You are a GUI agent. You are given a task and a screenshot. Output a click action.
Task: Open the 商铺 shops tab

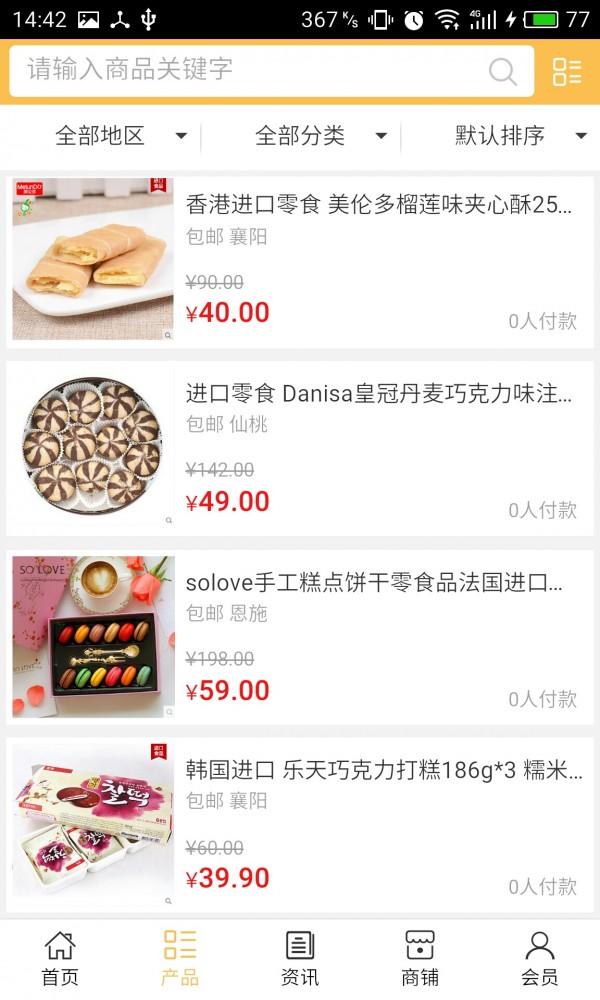[420, 958]
